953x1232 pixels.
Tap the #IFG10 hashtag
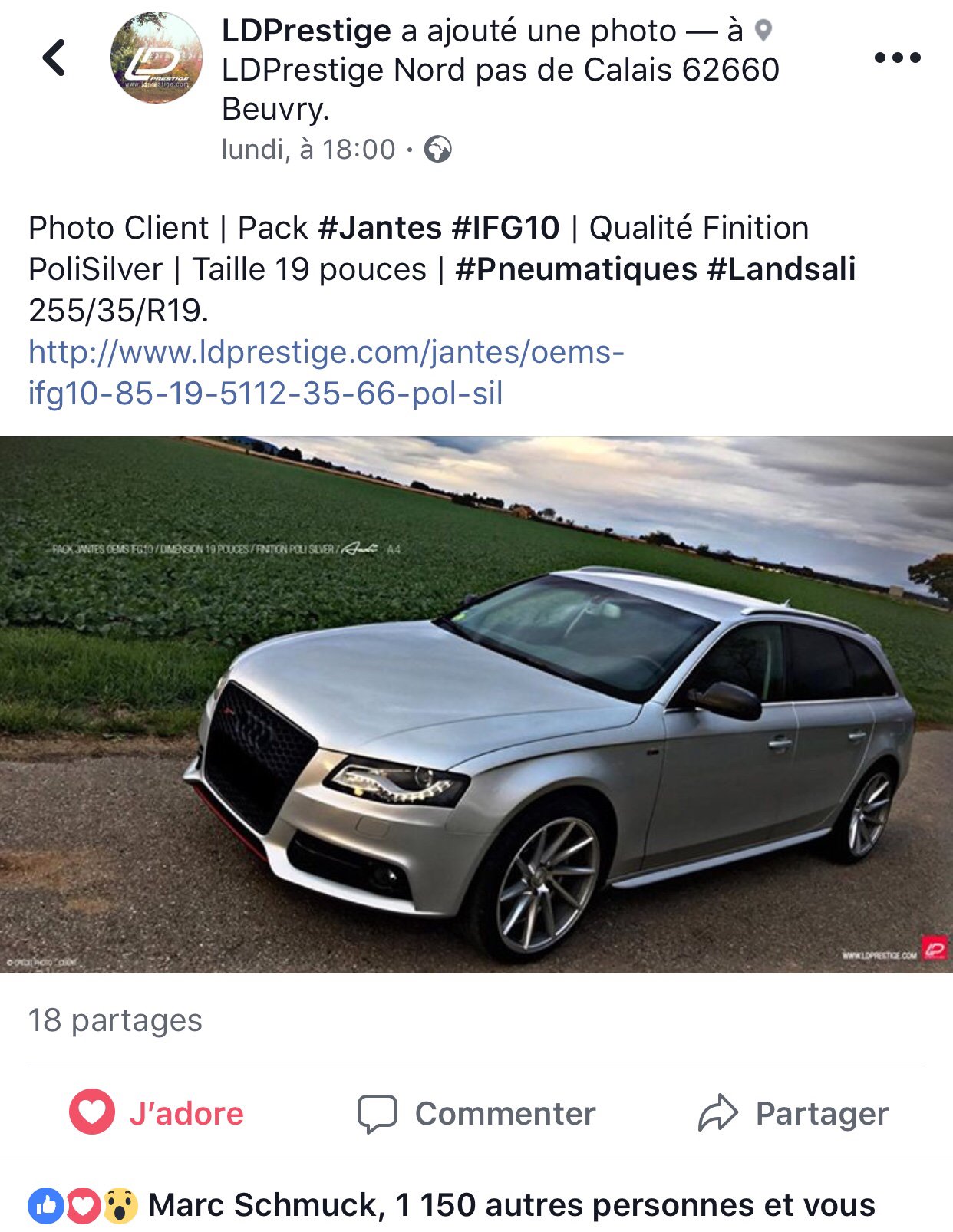pos(506,228)
